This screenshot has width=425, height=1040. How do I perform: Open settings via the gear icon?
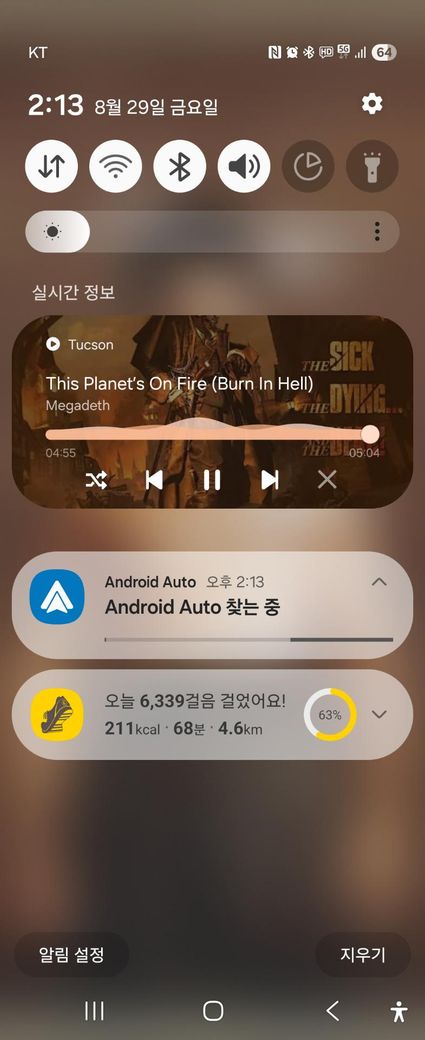(371, 104)
